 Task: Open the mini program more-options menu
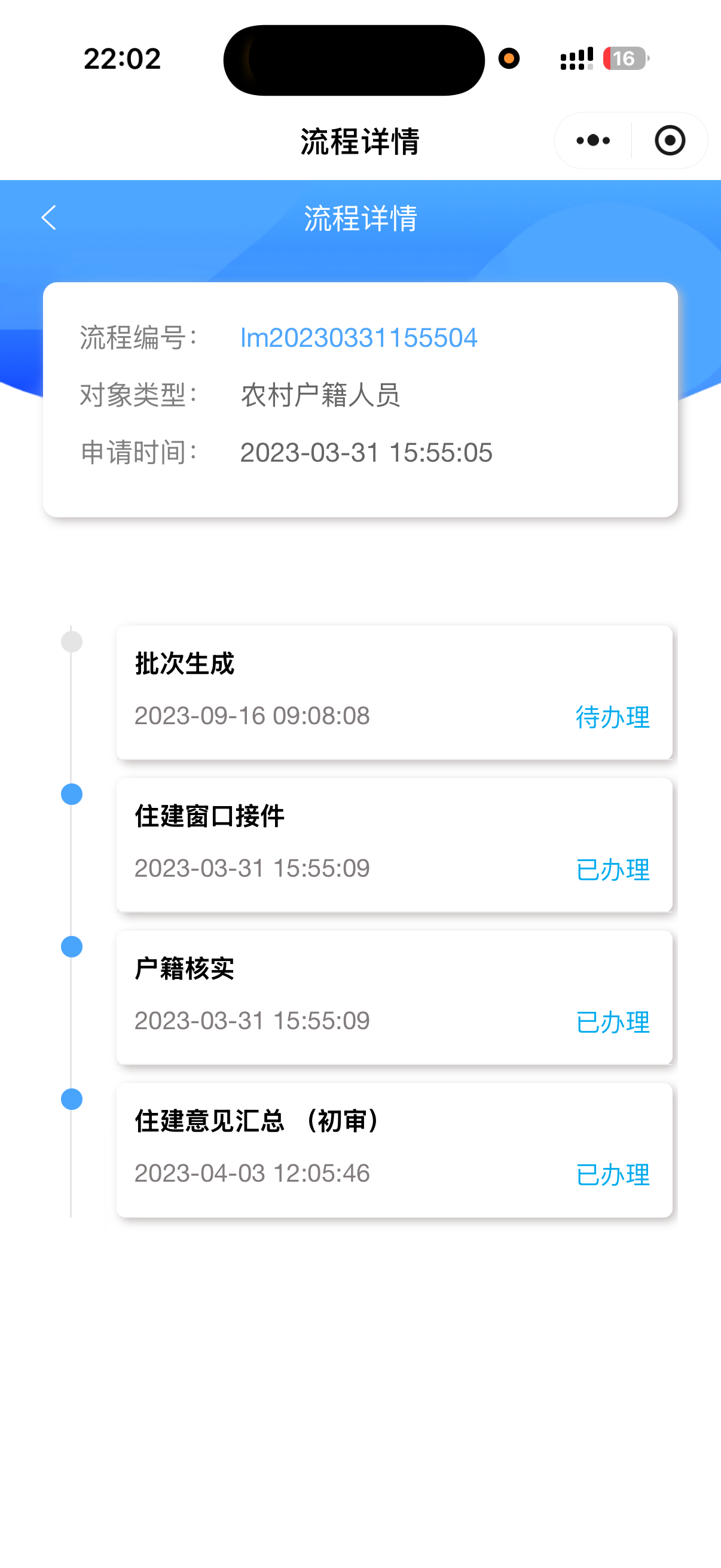[592, 141]
